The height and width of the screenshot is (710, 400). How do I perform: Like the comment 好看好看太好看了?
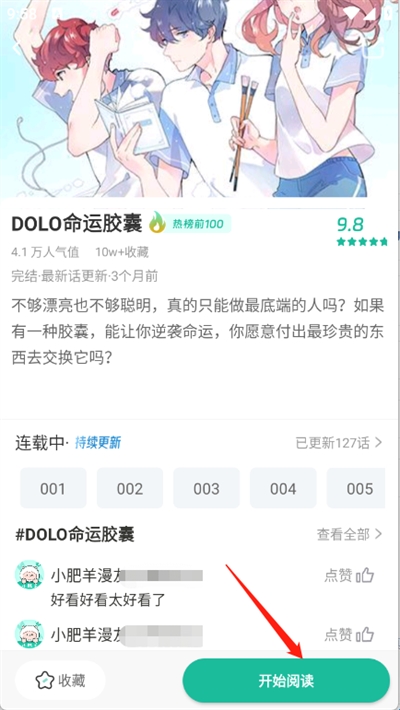(349, 575)
